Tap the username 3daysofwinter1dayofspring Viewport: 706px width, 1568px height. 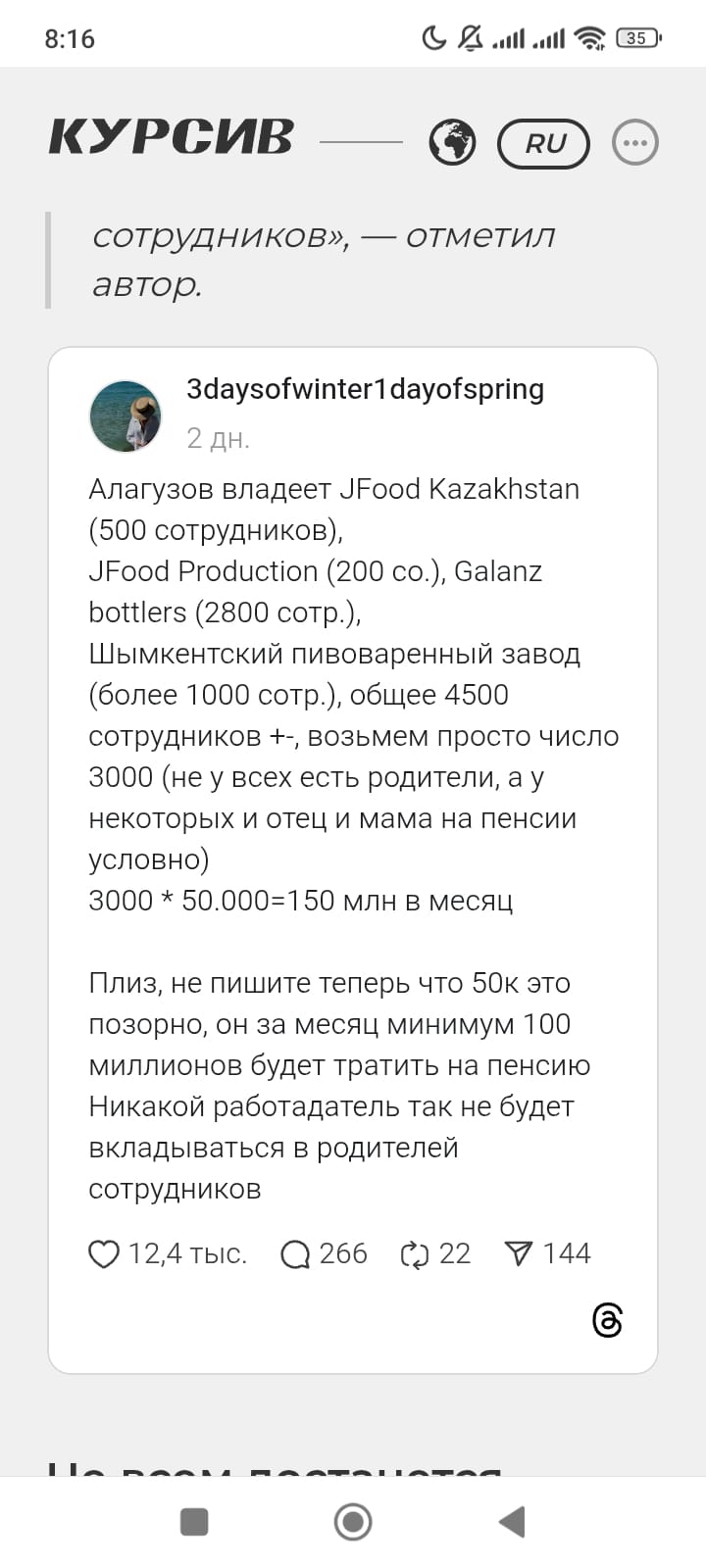[365, 389]
